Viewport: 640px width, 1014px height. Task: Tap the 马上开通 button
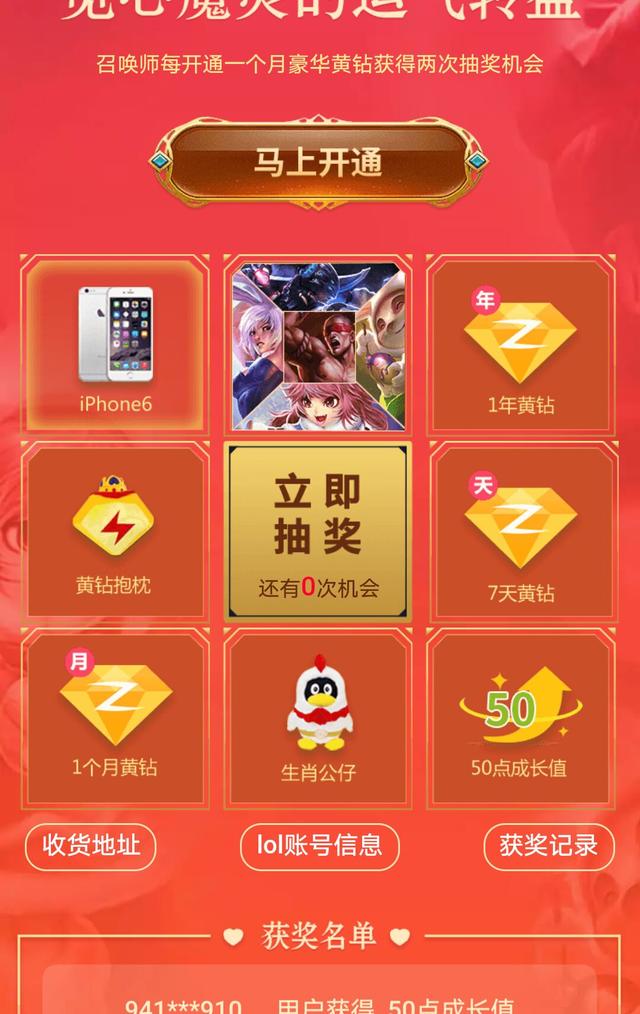pyautogui.click(x=318, y=163)
